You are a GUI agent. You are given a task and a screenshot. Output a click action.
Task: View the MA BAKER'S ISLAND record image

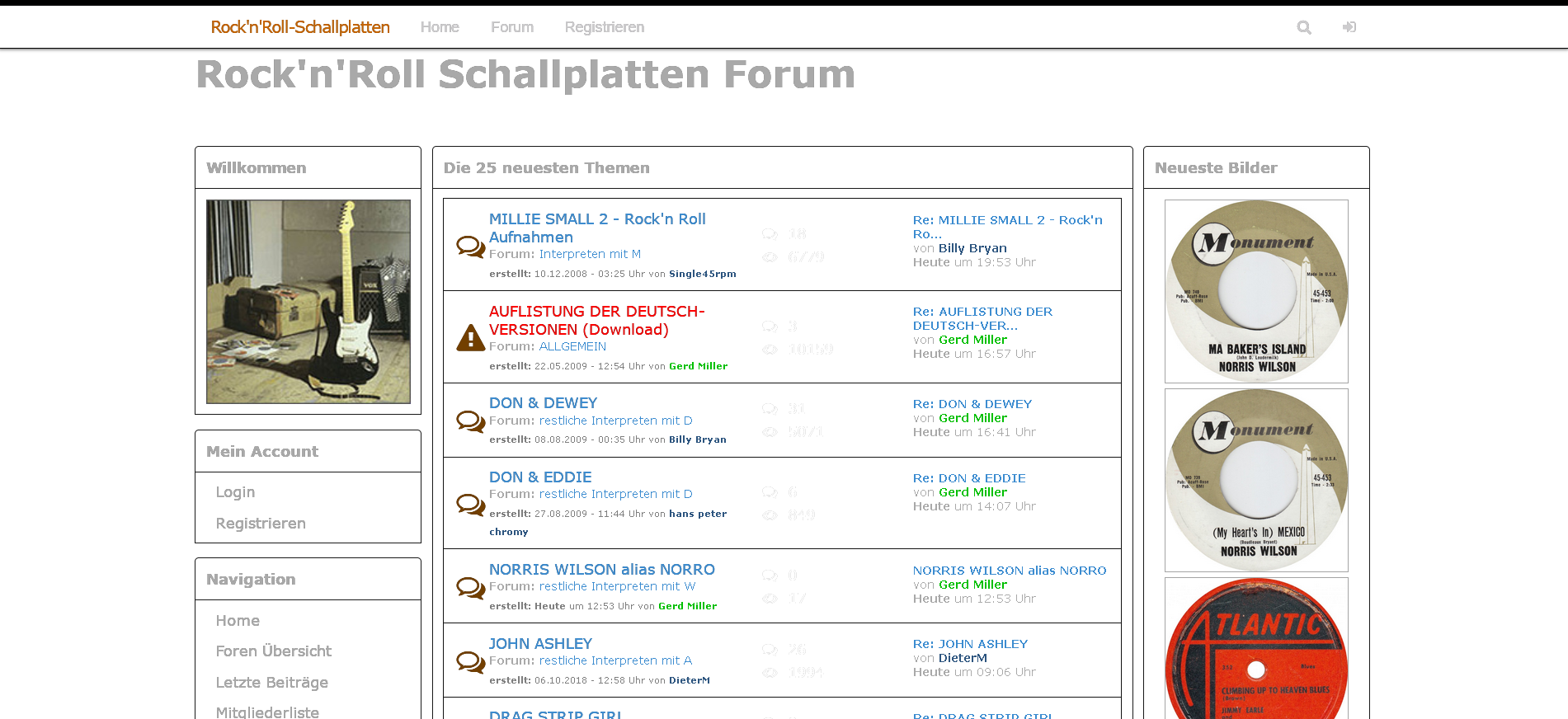point(1256,291)
